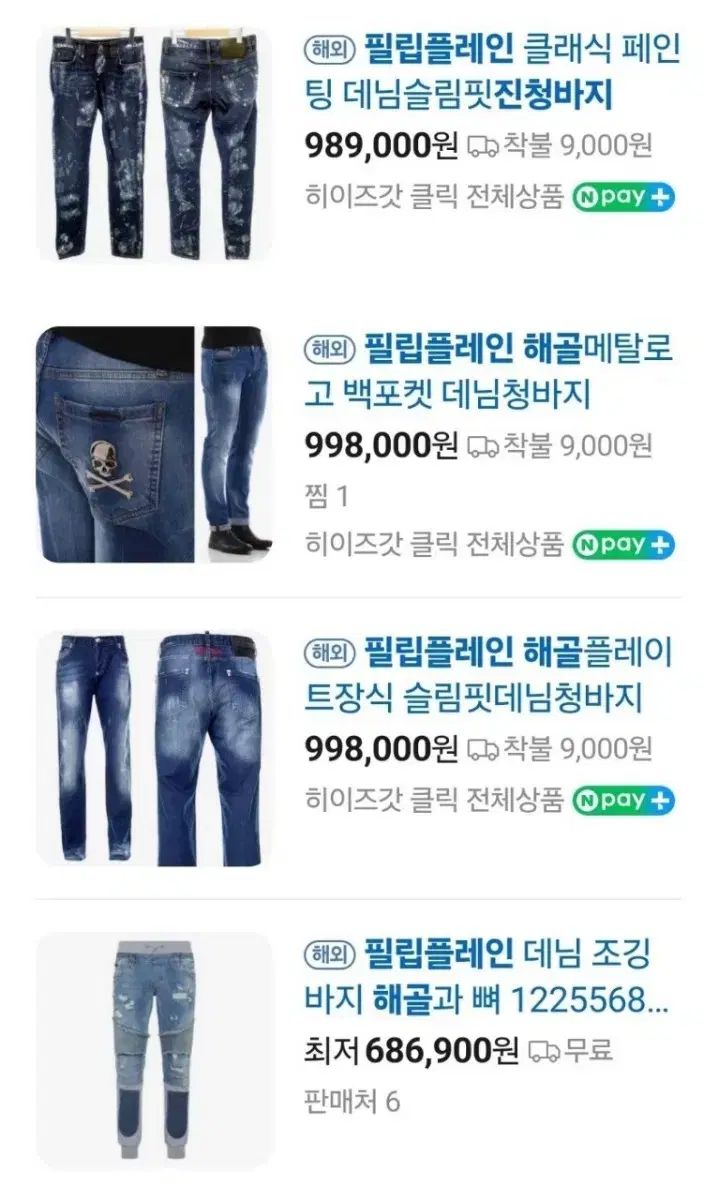Open the 해골메탈로고 백포켓 데님청바지 title
The height and width of the screenshot is (1200, 718).
490,372
